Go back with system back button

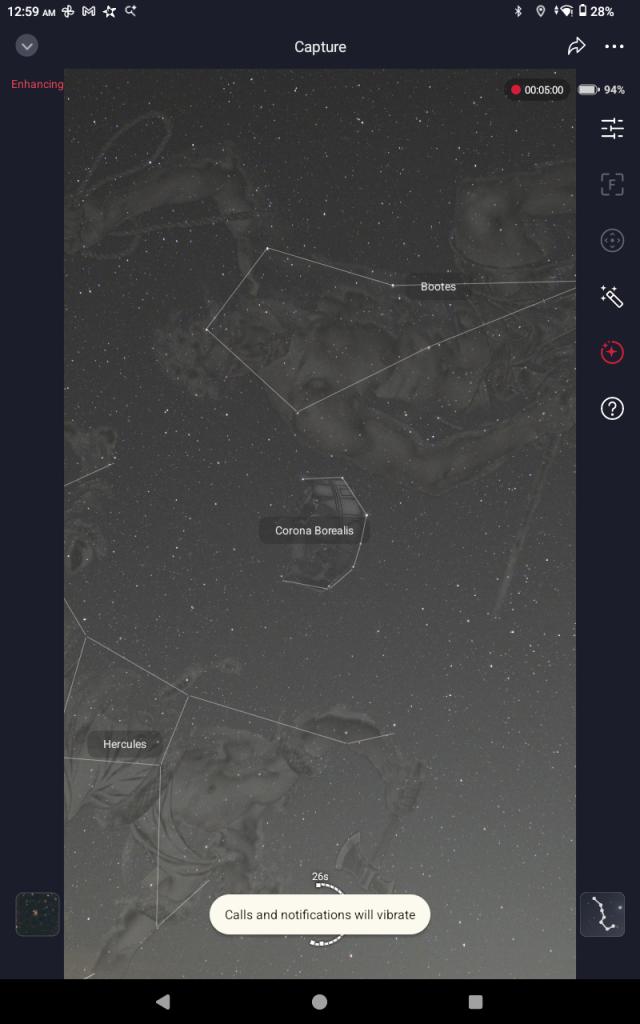pyautogui.click(x=163, y=1001)
